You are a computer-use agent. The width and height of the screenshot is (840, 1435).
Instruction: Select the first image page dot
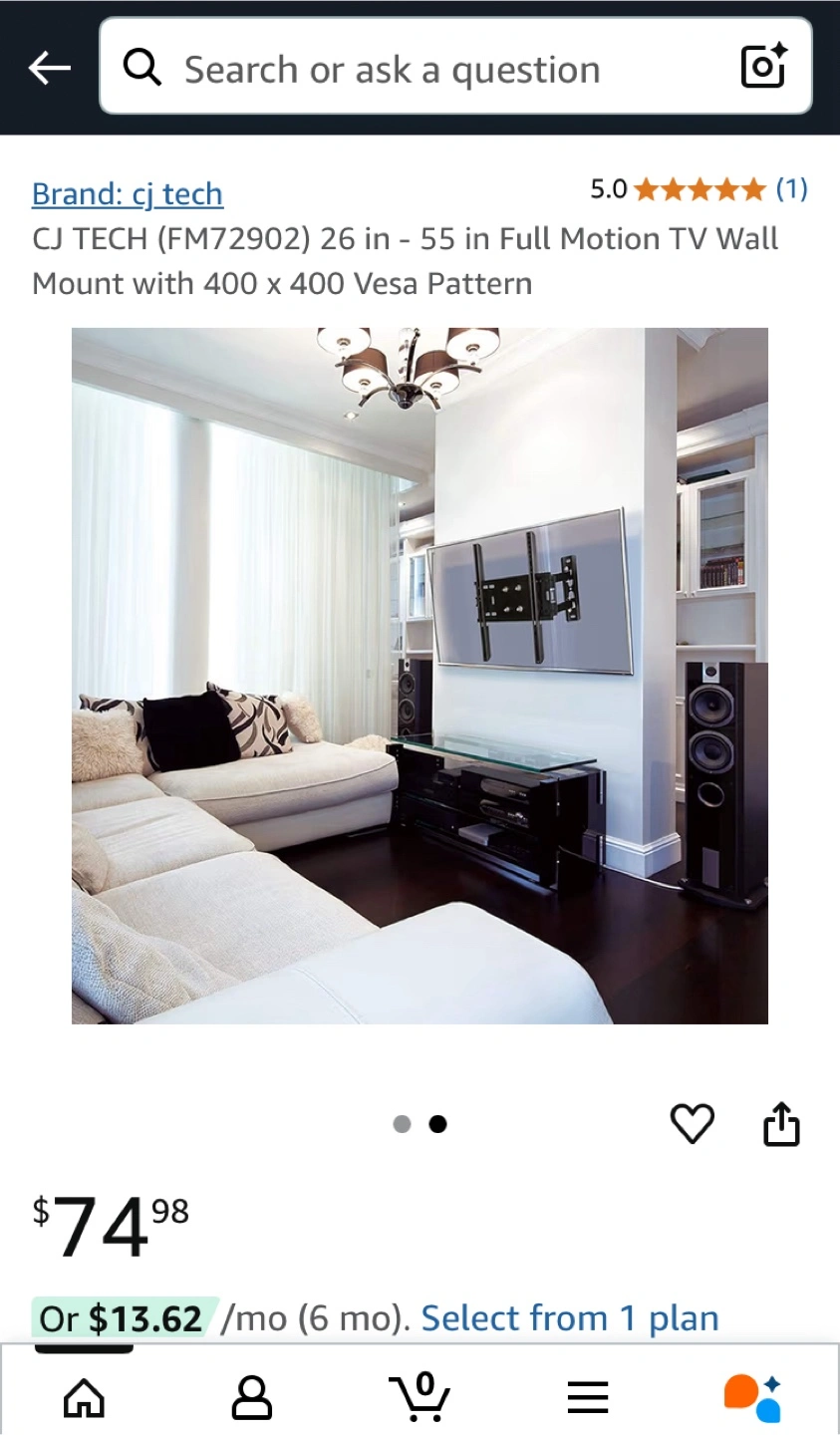click(403, 1124)
